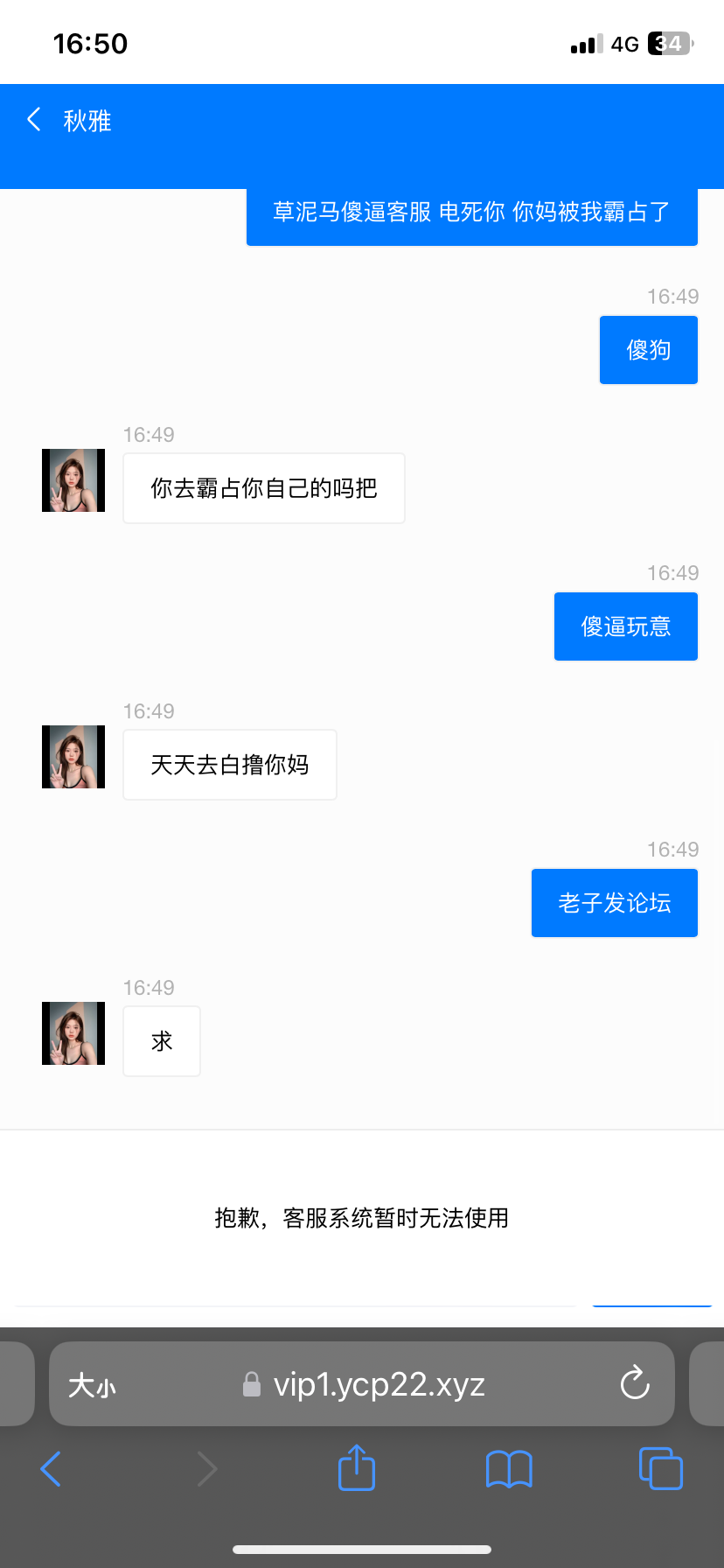Open the Bookmarks book icon
The width and height of the screenshot is (724, 1568).
tap(508, 1469)
